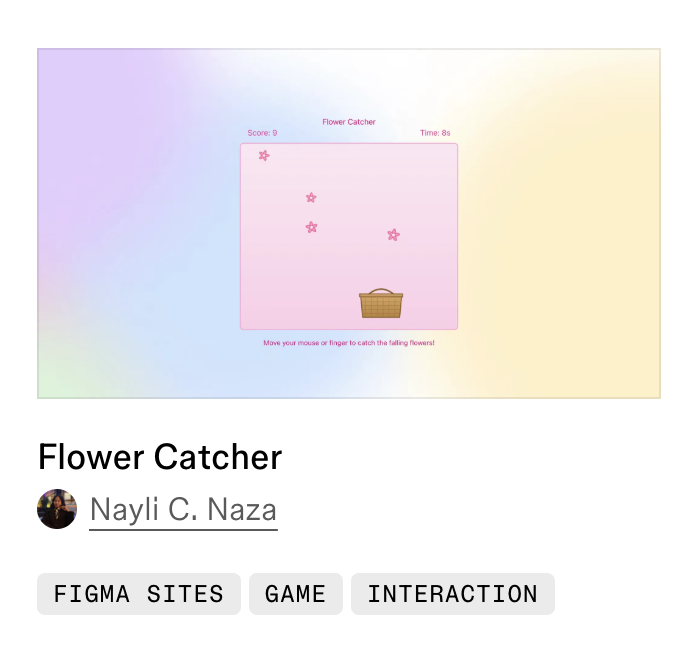Choose the INTERACTION tag chip
The width and height of the screenshot is (700, 666).
coord(452,594)
